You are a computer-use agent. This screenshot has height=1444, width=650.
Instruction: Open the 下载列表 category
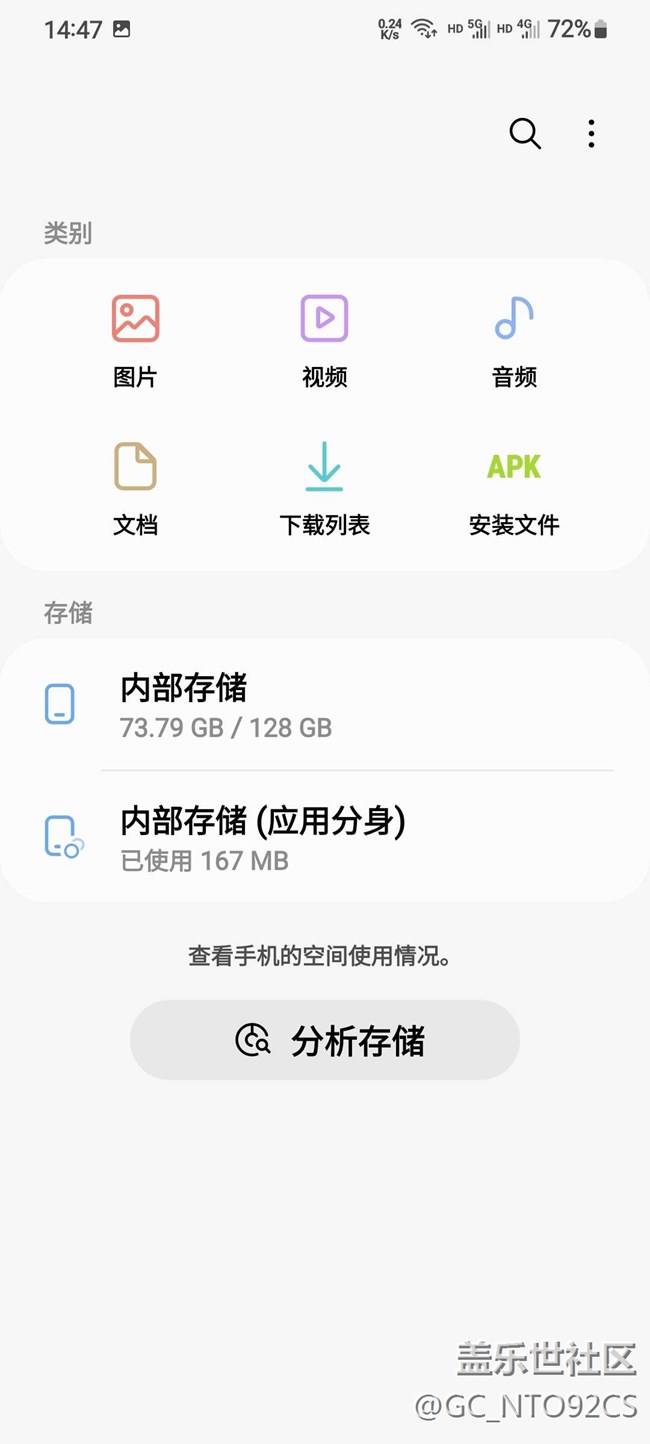[324, 490]
